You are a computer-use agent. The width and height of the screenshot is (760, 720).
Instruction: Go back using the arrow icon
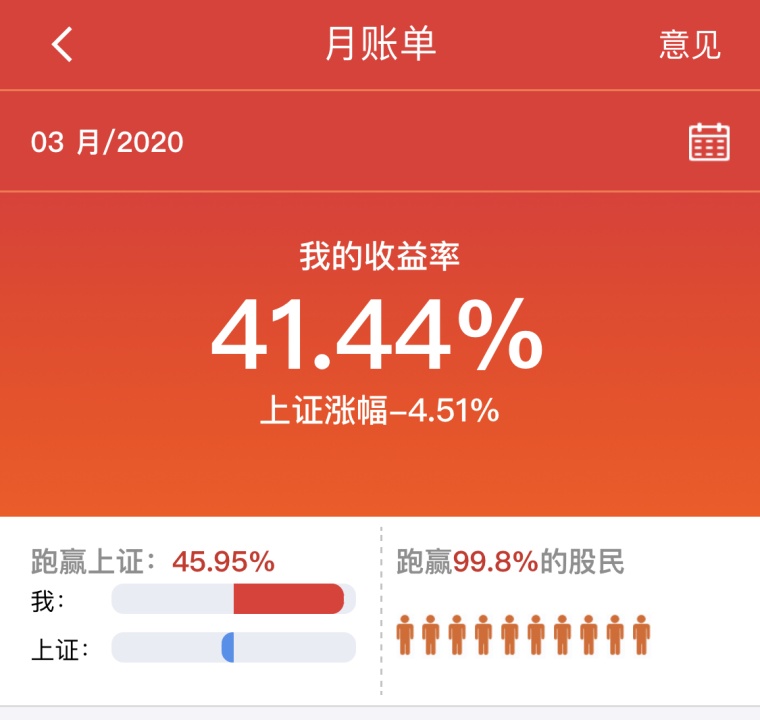pyautogui.click(x=63, y=45)
